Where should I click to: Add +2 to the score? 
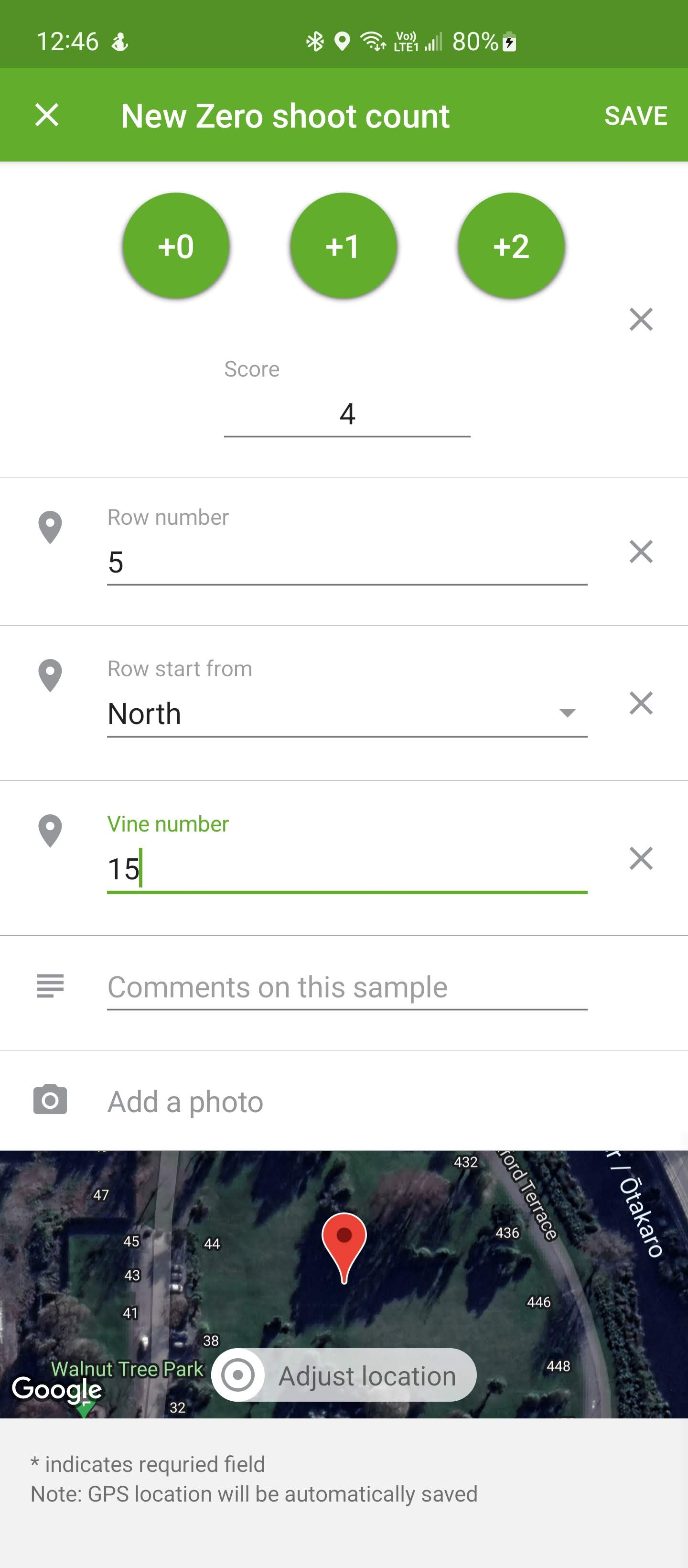(x=511, y=246)
